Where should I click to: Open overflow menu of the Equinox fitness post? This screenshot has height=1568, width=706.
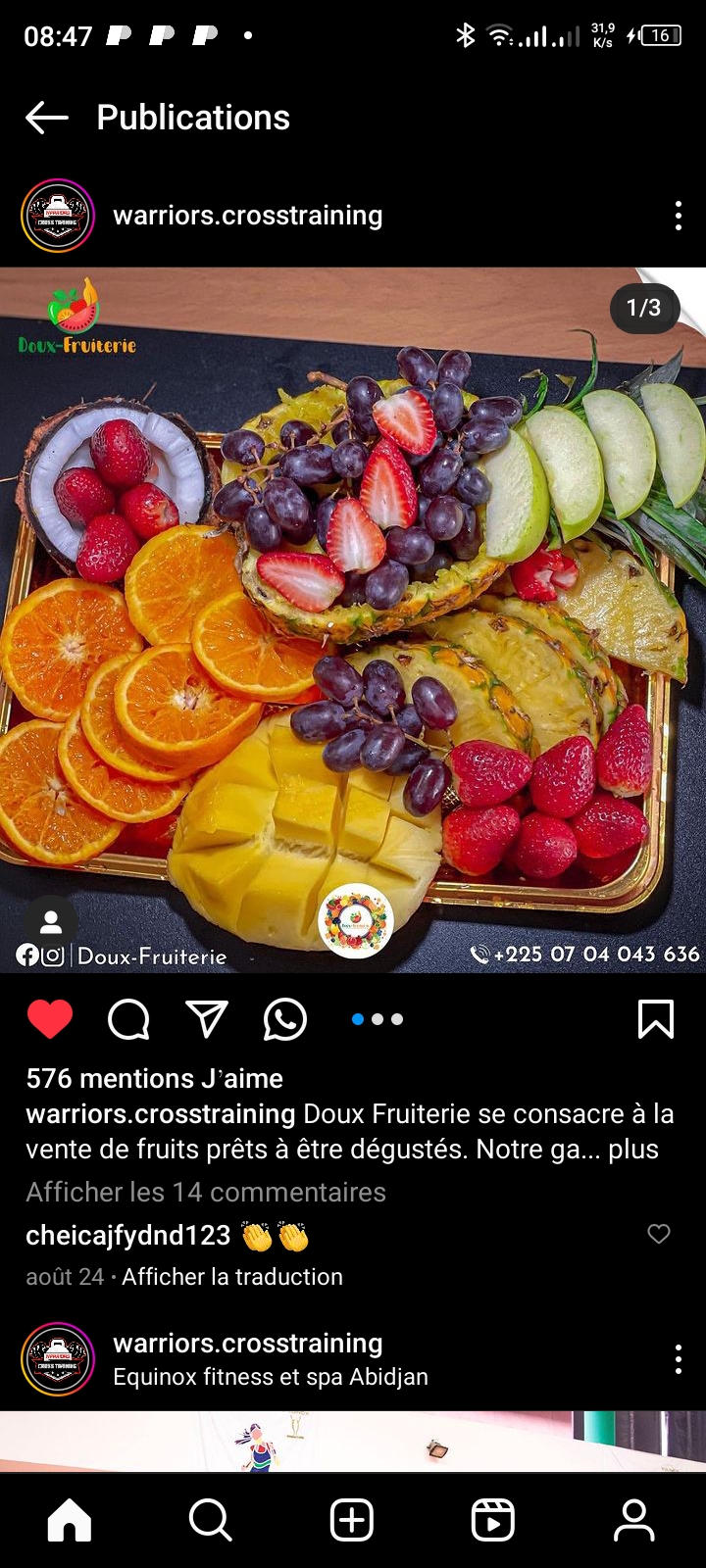point(678,1359)
